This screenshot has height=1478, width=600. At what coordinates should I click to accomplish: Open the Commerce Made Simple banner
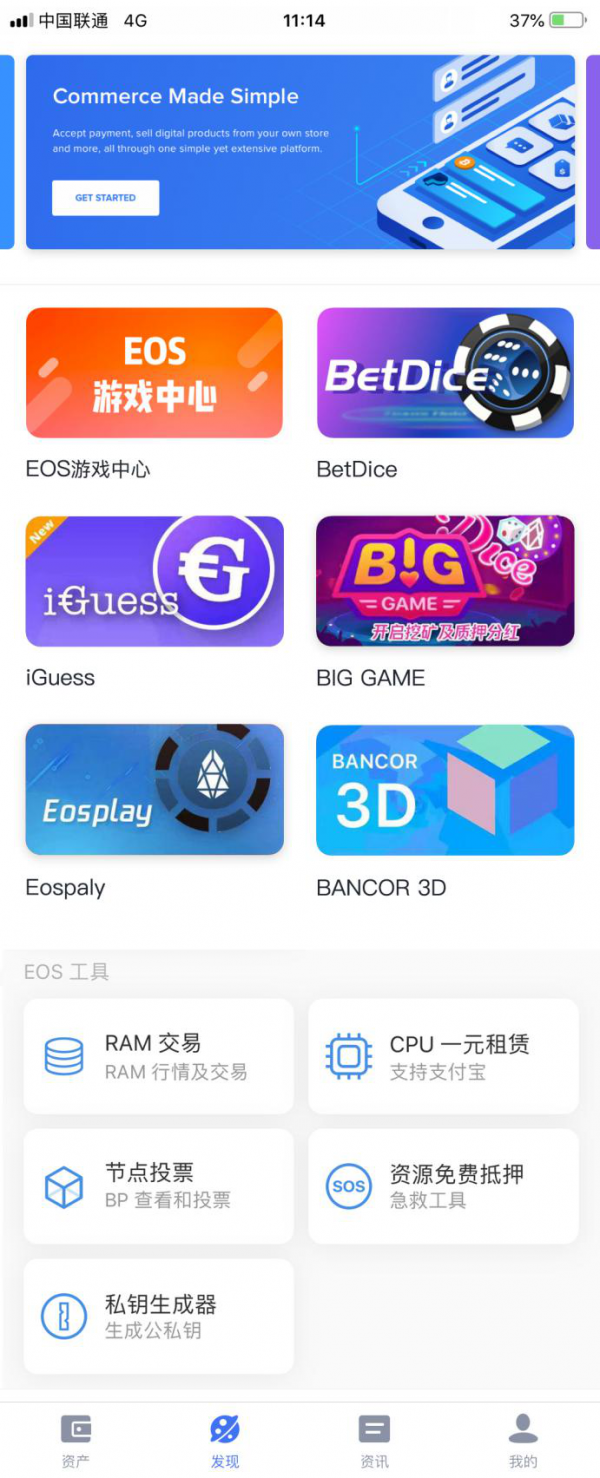pyautogui.click(x=300, y=152)
